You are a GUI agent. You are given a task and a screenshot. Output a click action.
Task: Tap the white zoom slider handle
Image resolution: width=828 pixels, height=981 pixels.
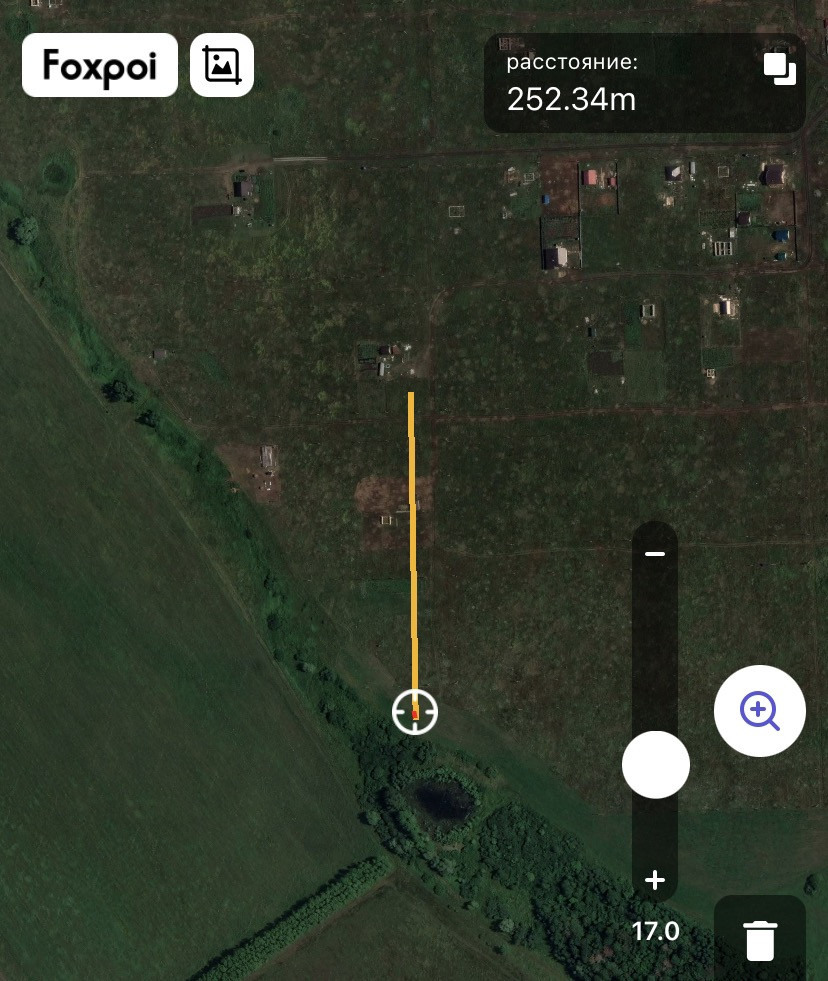pos(656,765)
